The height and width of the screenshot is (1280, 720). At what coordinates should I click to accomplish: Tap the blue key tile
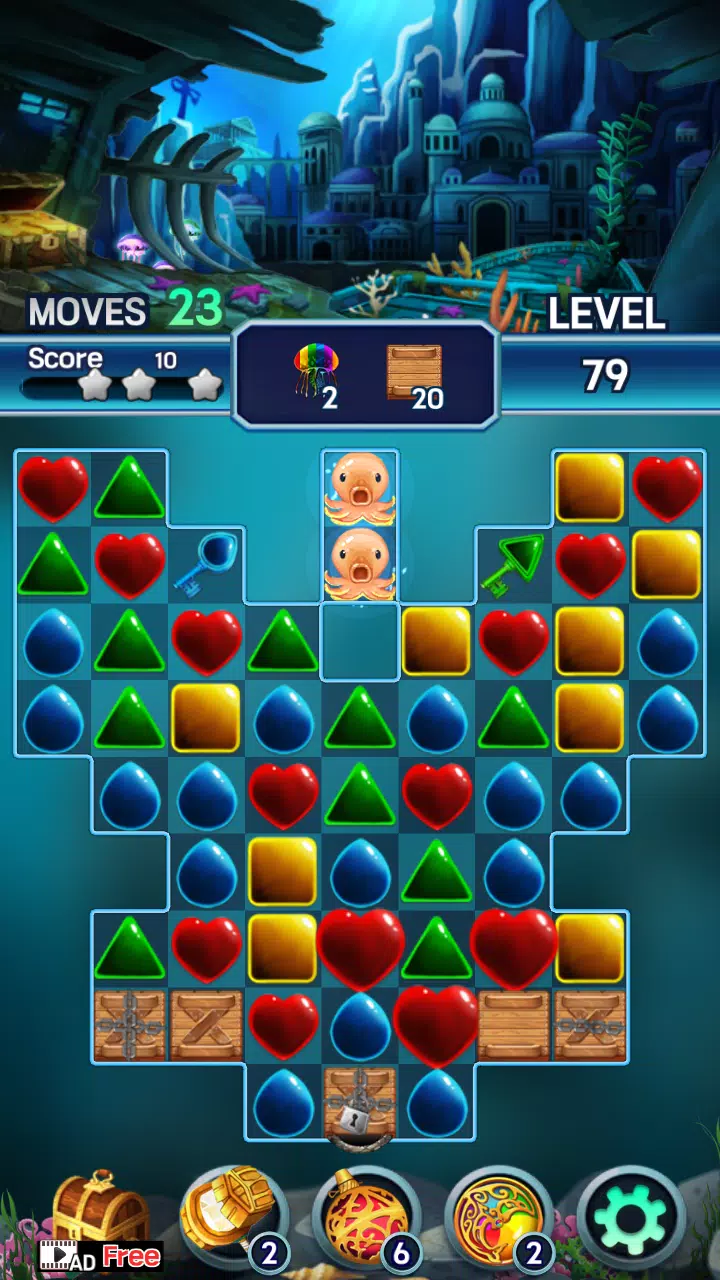[x=206, y=565]
